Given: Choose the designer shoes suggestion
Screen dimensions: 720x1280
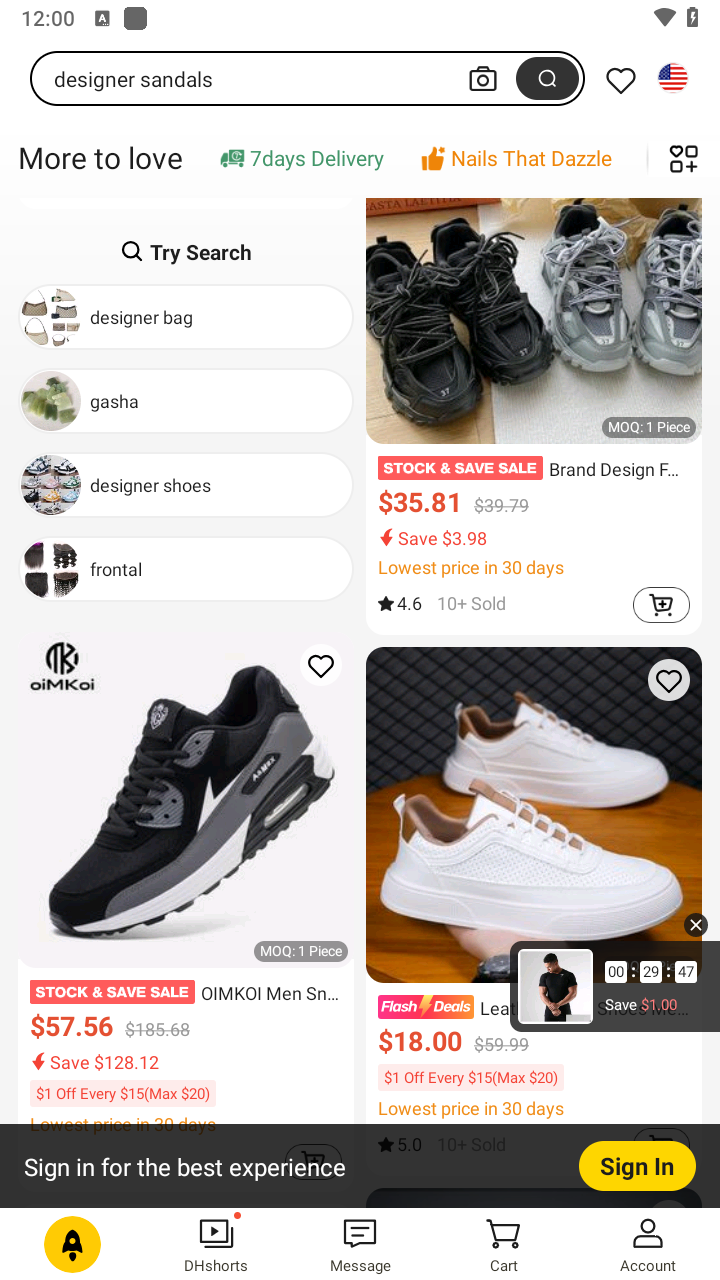Looking at the screenshot, I should (186, 486).
